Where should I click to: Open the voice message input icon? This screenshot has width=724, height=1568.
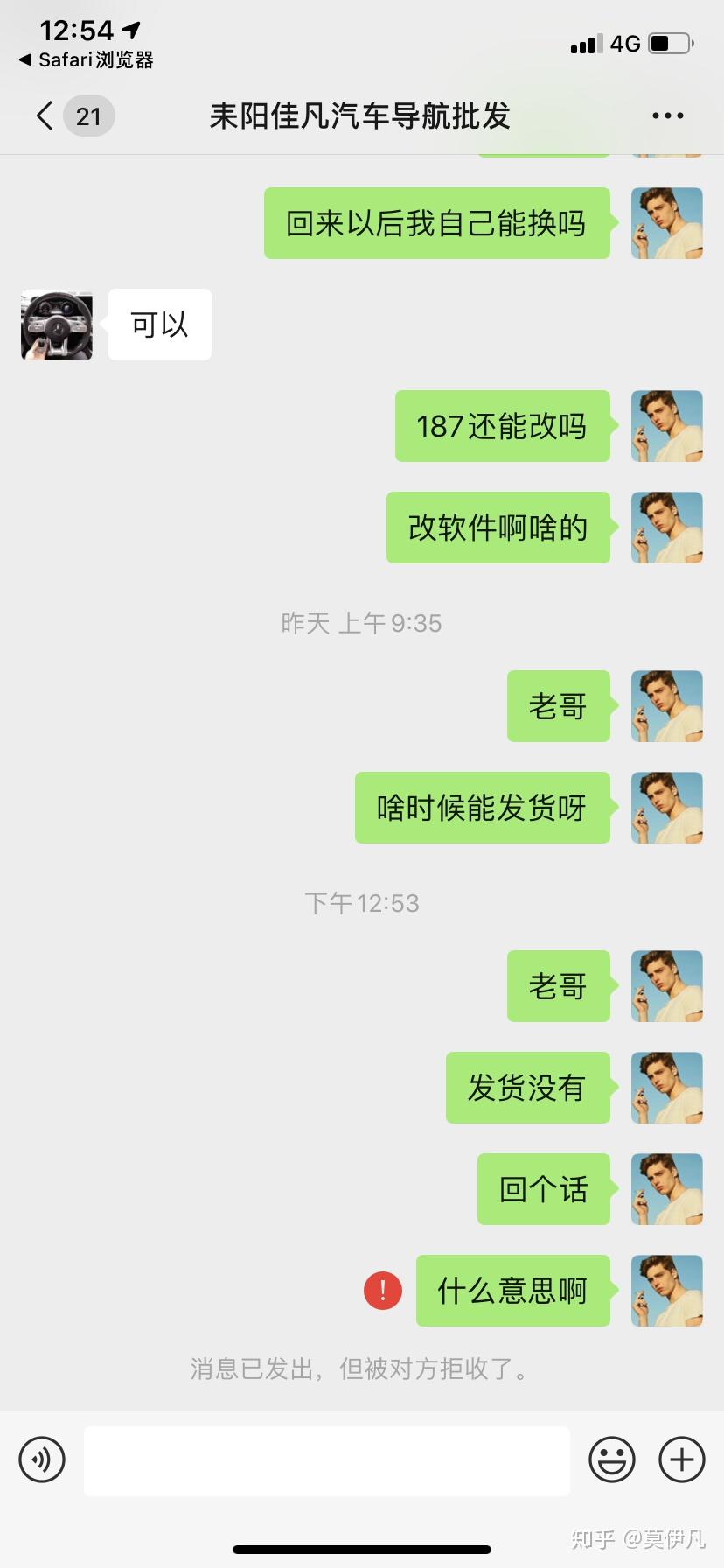41,1459
